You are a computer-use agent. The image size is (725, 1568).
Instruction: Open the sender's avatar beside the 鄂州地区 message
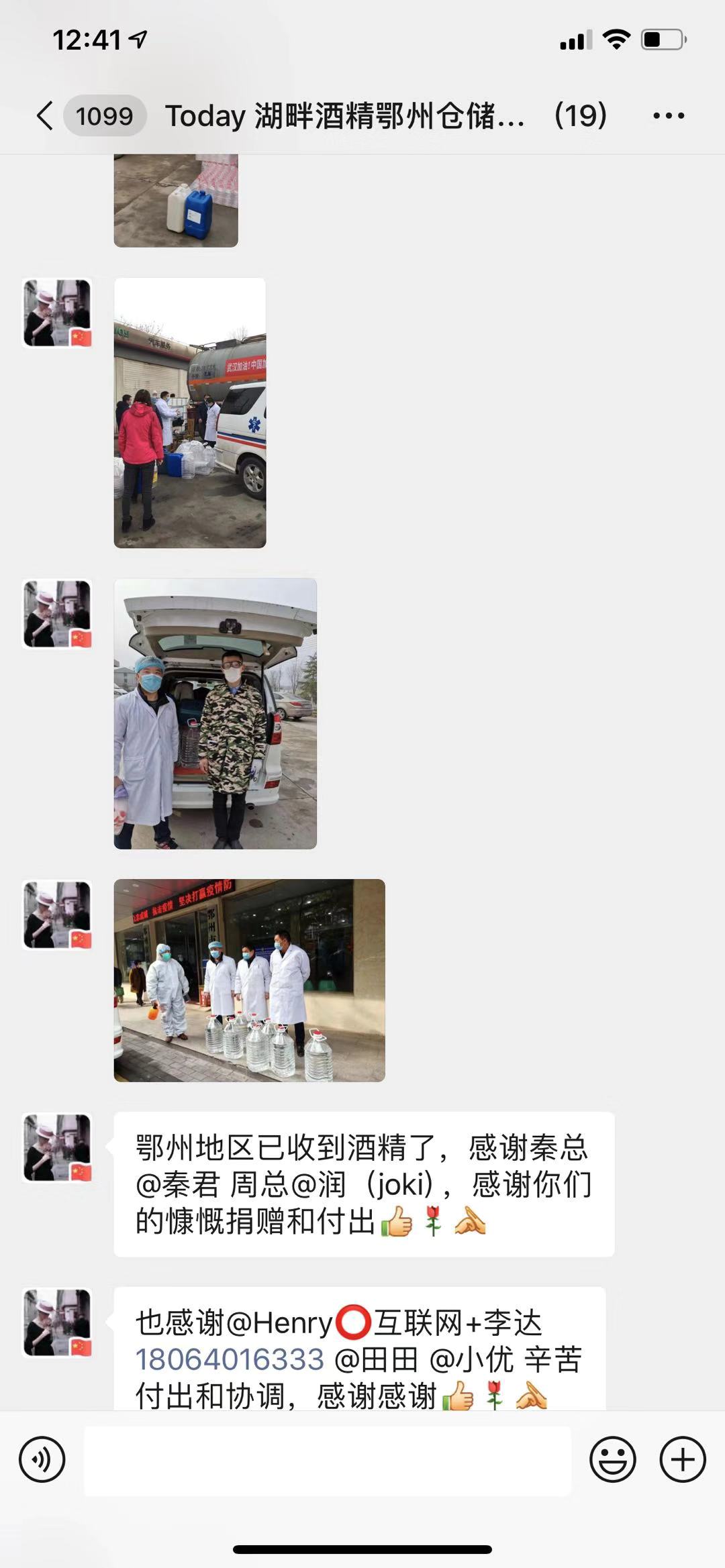(57, 1147)
